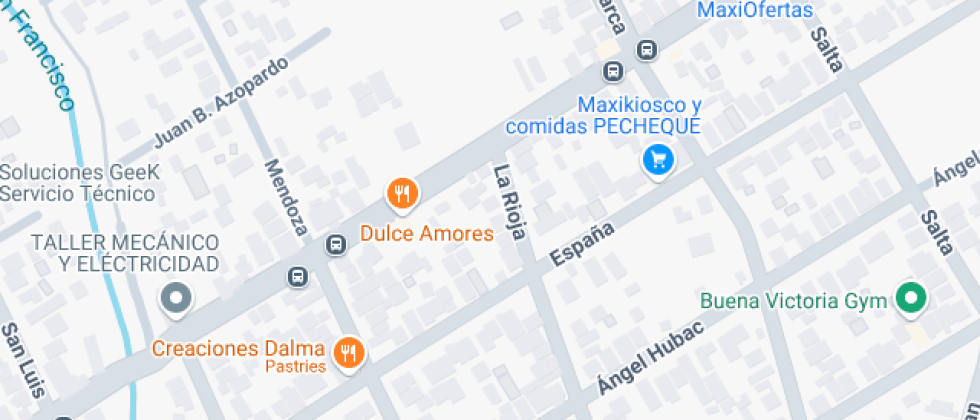Tap the bus stop next to Dulce Amores
Viewport: 980px width, 420px height.
click(336, 244)
